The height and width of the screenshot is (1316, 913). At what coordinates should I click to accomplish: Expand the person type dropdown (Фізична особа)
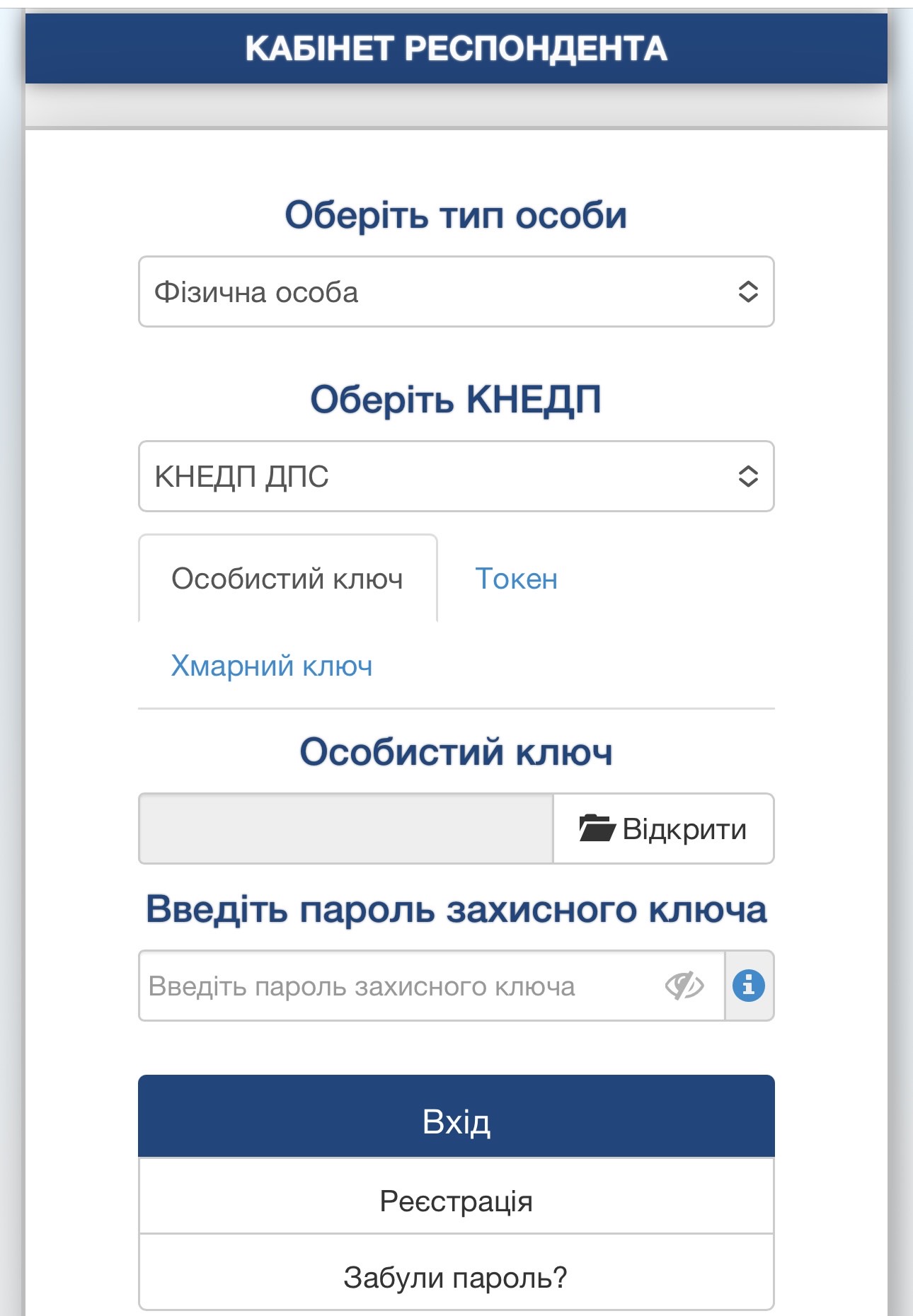pos(456,292)
